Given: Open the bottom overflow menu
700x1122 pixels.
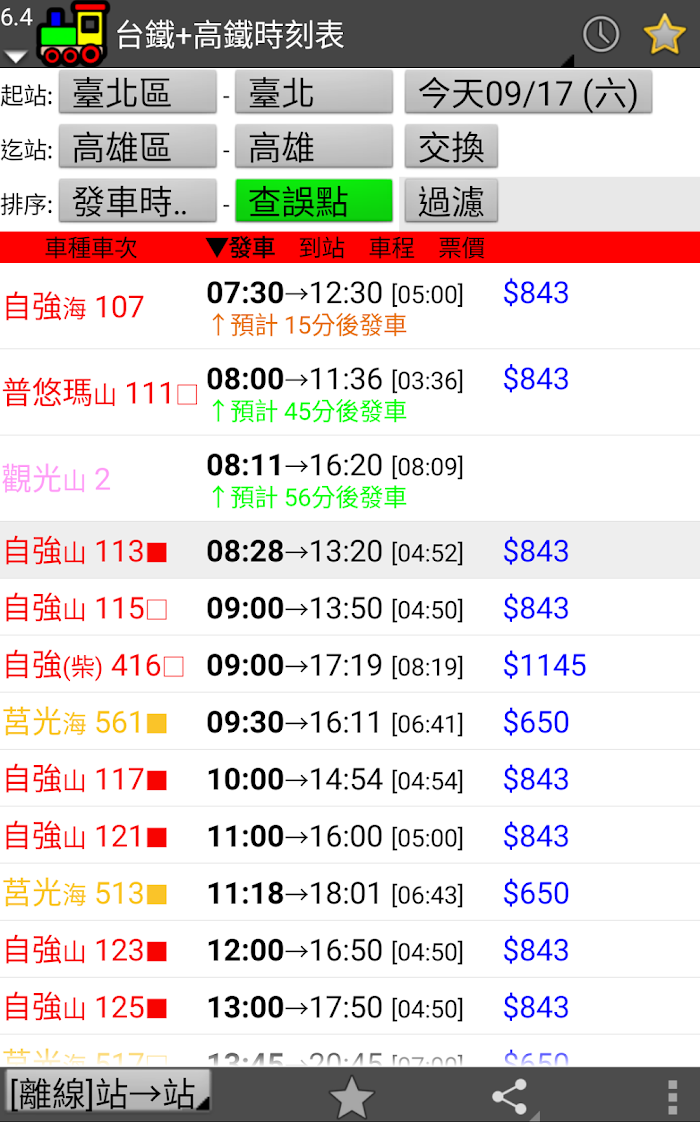Looking at the screenshot, I should coord(672,1096).
